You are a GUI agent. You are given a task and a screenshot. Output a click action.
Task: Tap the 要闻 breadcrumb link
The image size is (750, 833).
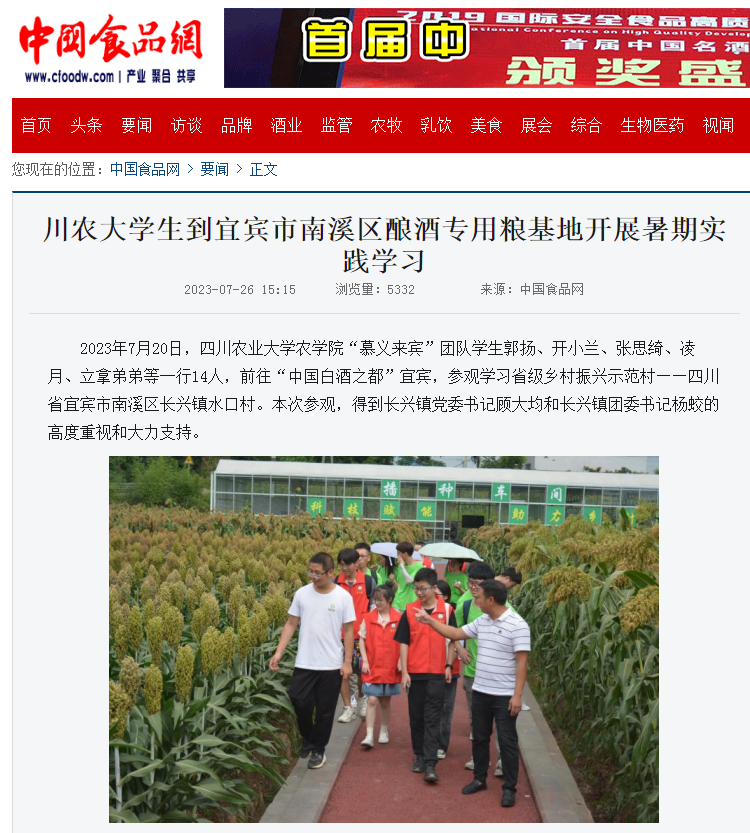pos(214,169)
